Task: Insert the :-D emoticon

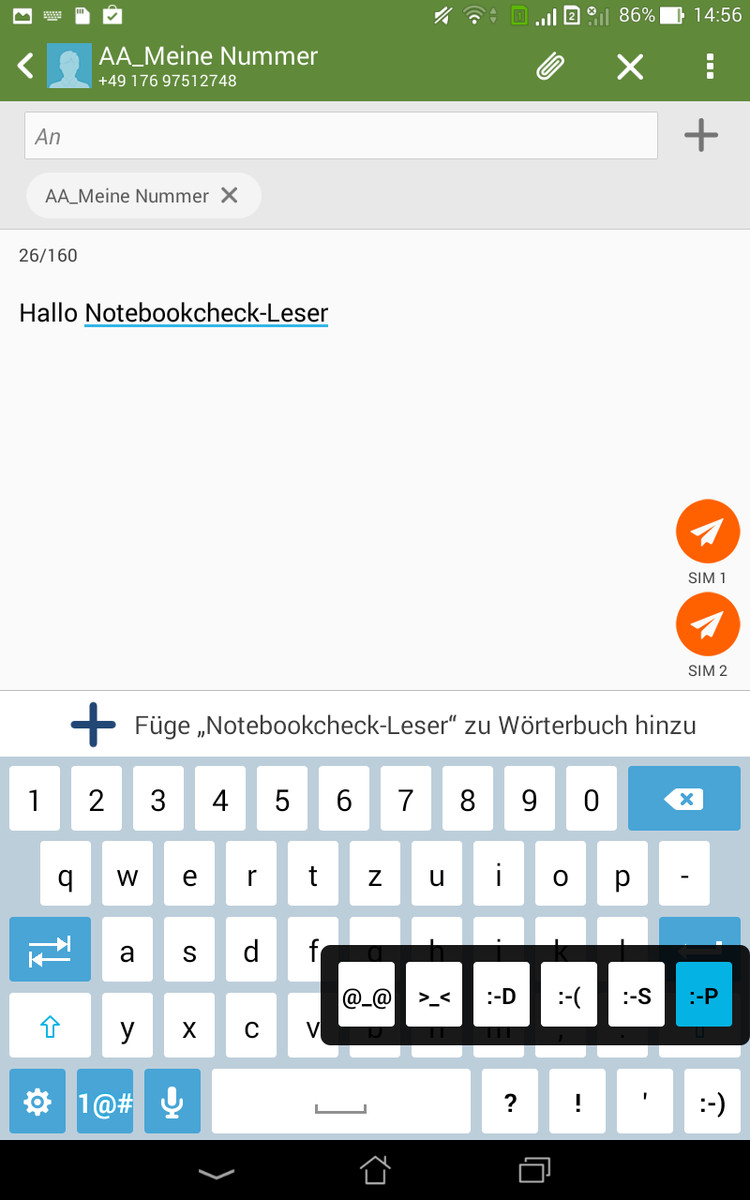Action: [x=502, y=995]
